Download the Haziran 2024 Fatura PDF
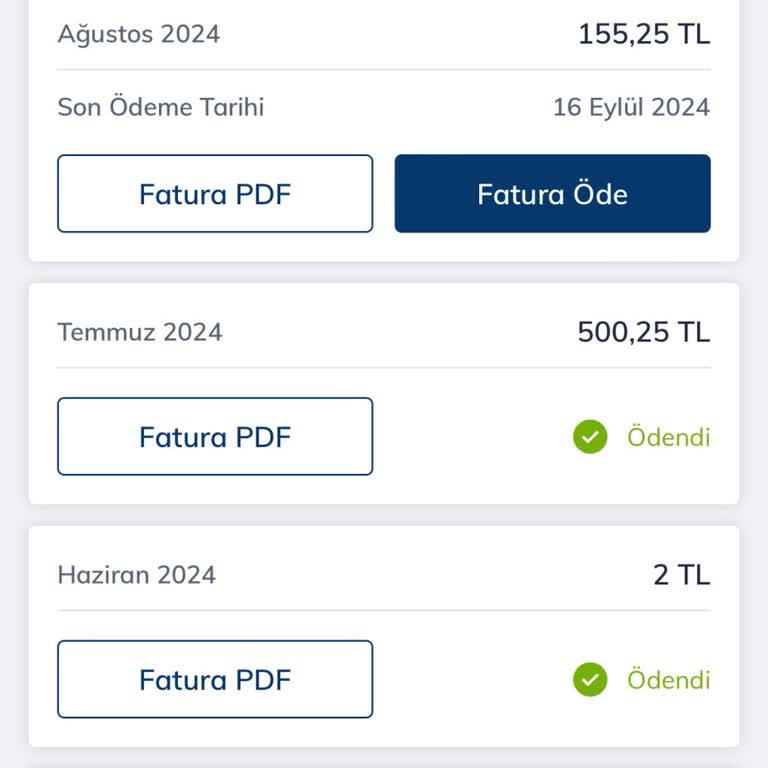Image resolution: width=768 pixels, height=768 pixels. (x=215, y=680)
